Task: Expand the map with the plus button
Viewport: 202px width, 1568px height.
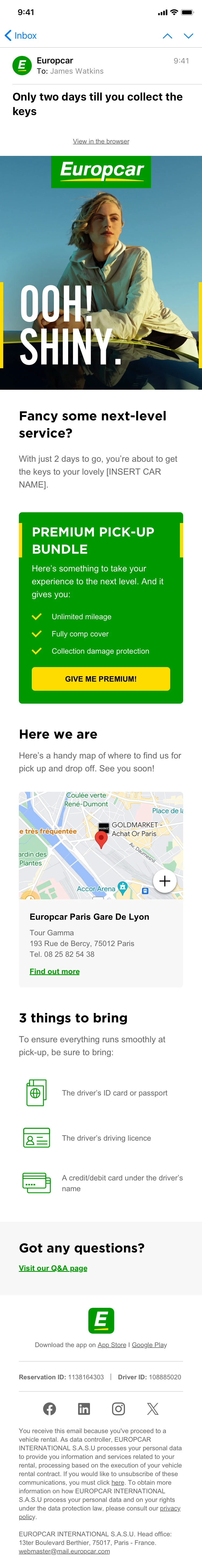Action: click(164, 881)
